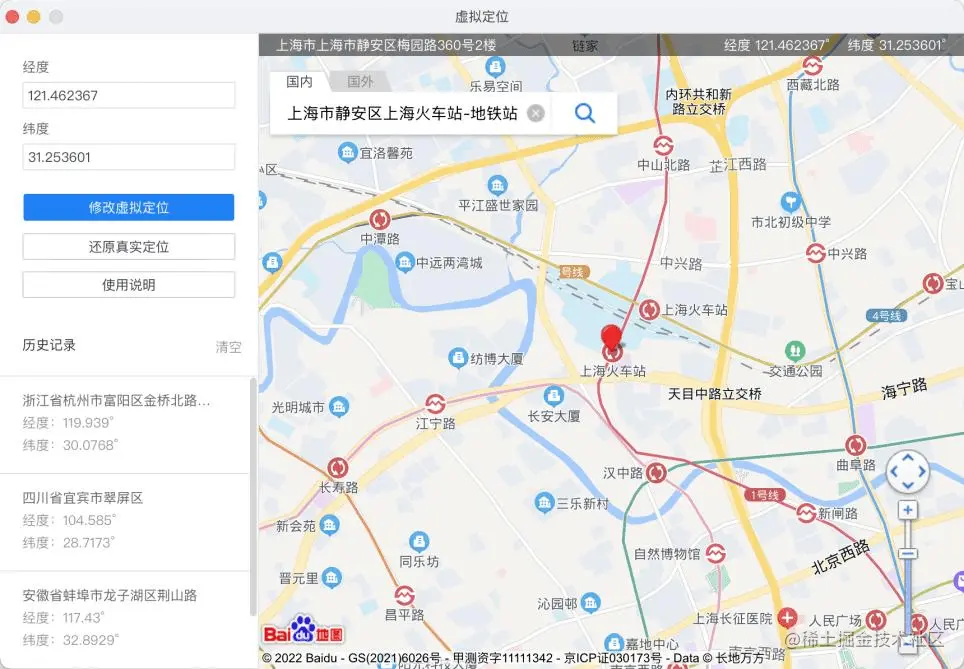Screen dimensions: 964x669
Task: Tap the 纬度 latitude input field
Action: tap(129, 157)
